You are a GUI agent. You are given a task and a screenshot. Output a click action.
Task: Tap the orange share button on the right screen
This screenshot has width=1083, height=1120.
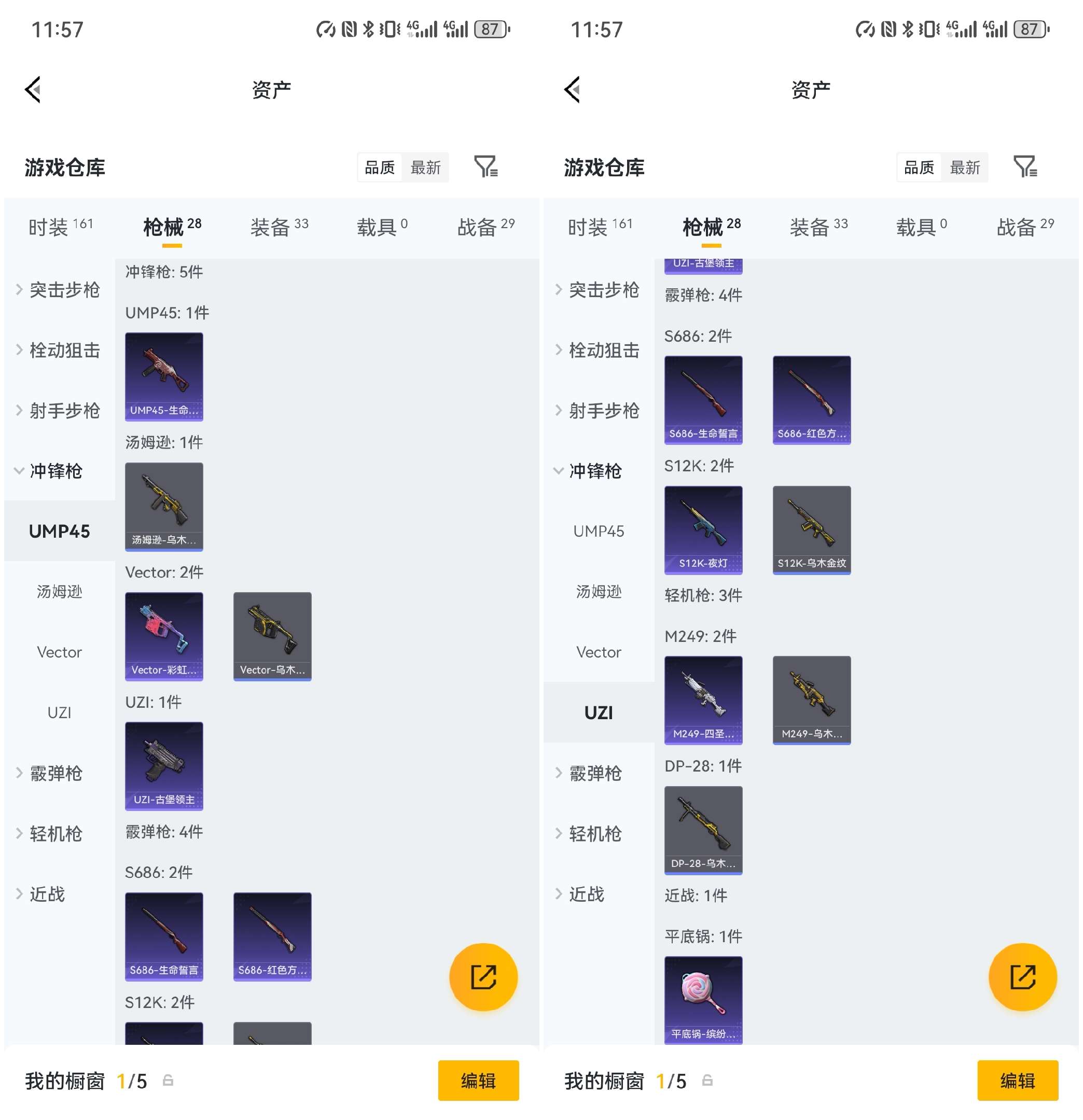coord(1023,977)
